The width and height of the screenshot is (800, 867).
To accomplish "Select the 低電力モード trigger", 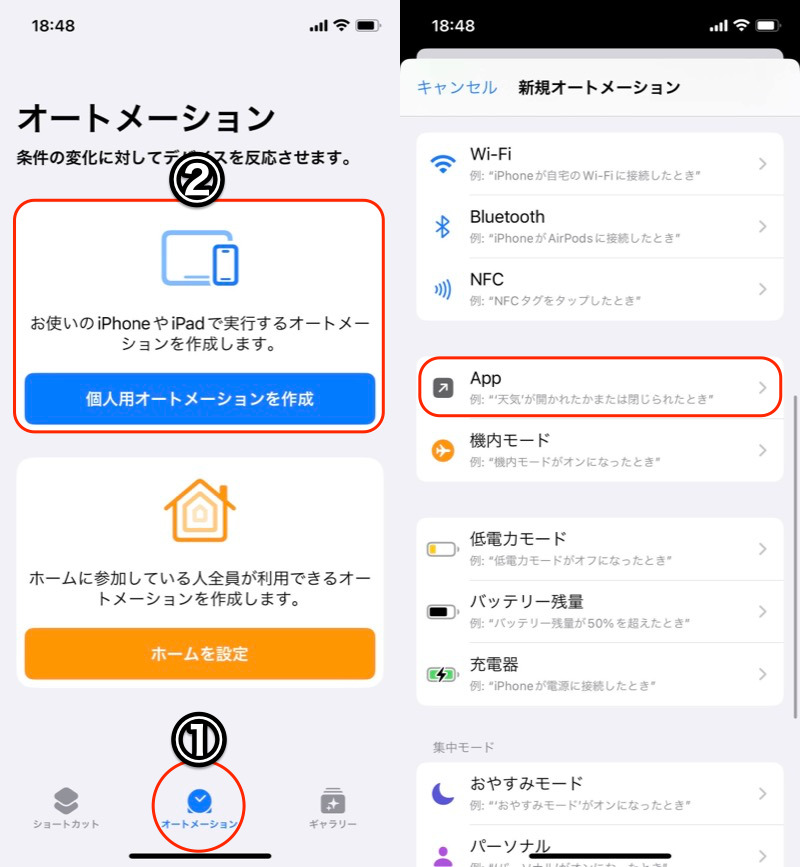I will coord(598,548).
